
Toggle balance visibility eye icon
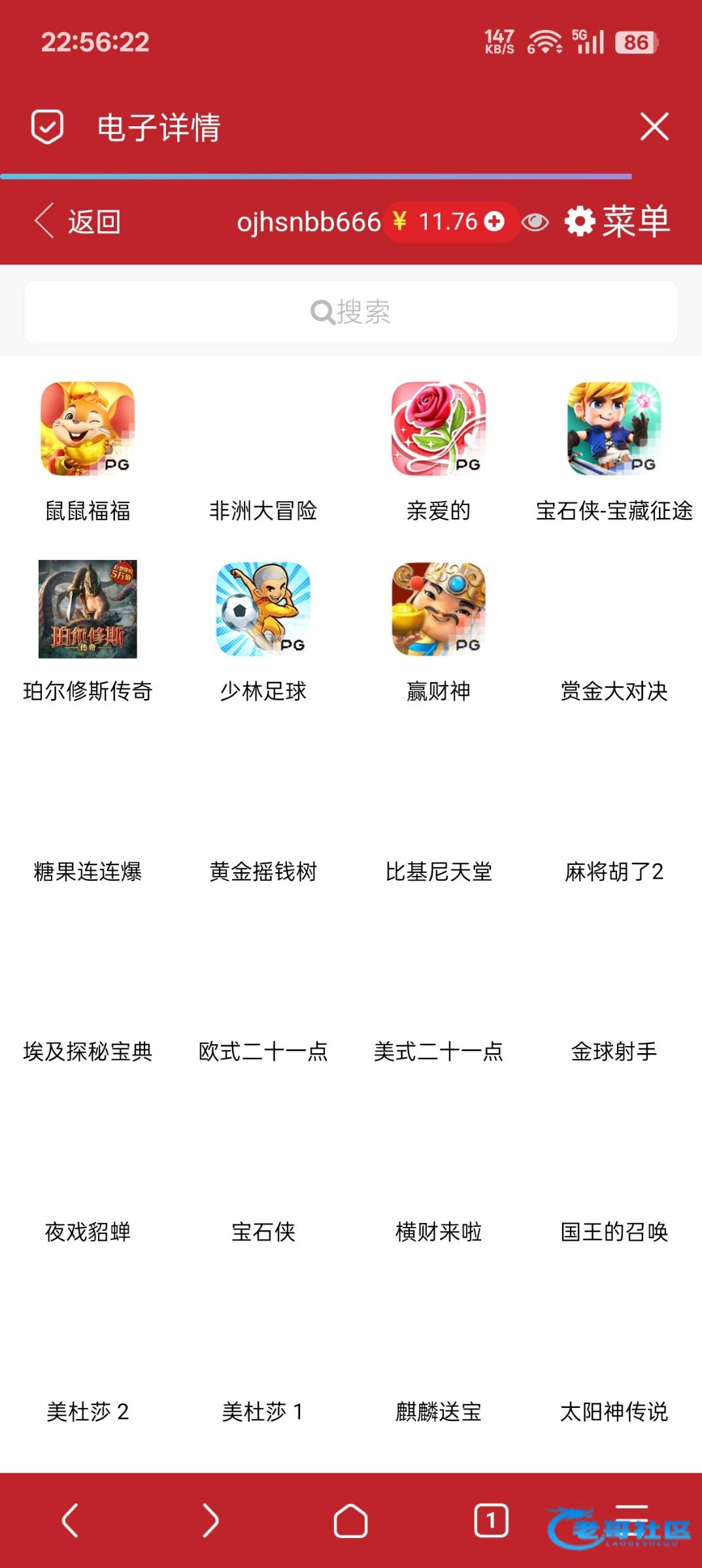535,222
